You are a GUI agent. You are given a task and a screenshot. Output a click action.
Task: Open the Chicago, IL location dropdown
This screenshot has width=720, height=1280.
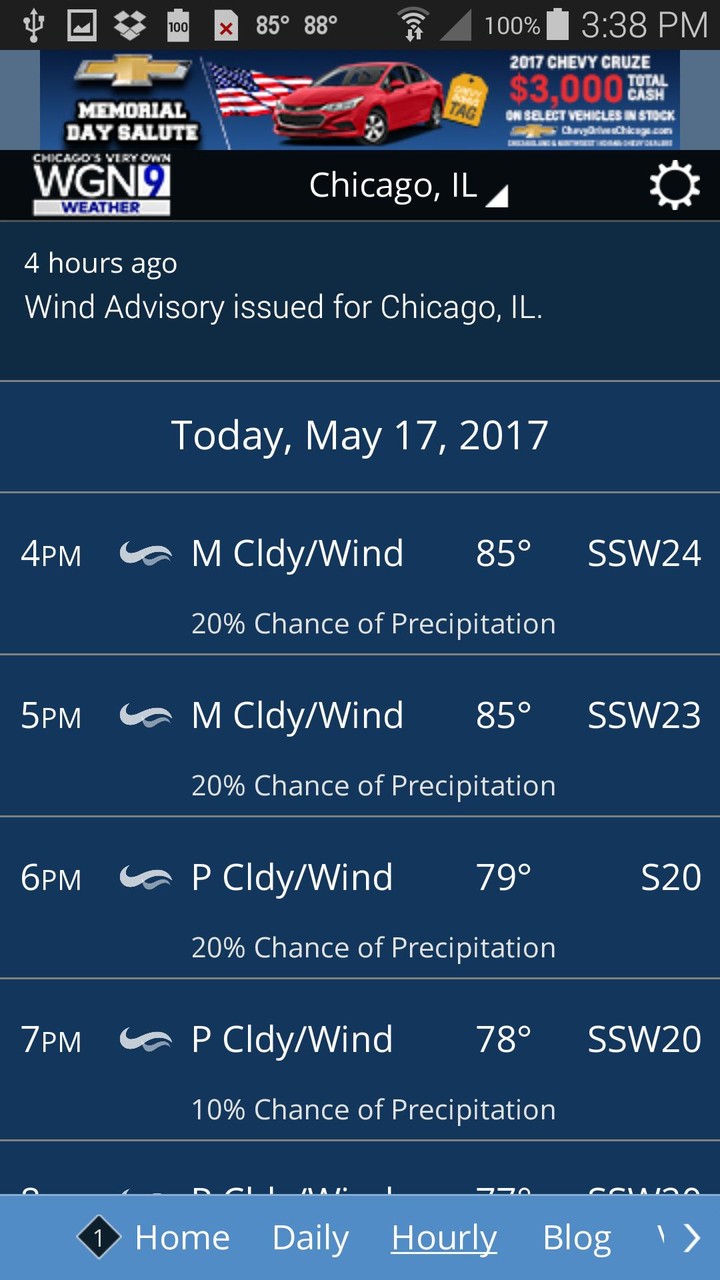click(406, 184)
